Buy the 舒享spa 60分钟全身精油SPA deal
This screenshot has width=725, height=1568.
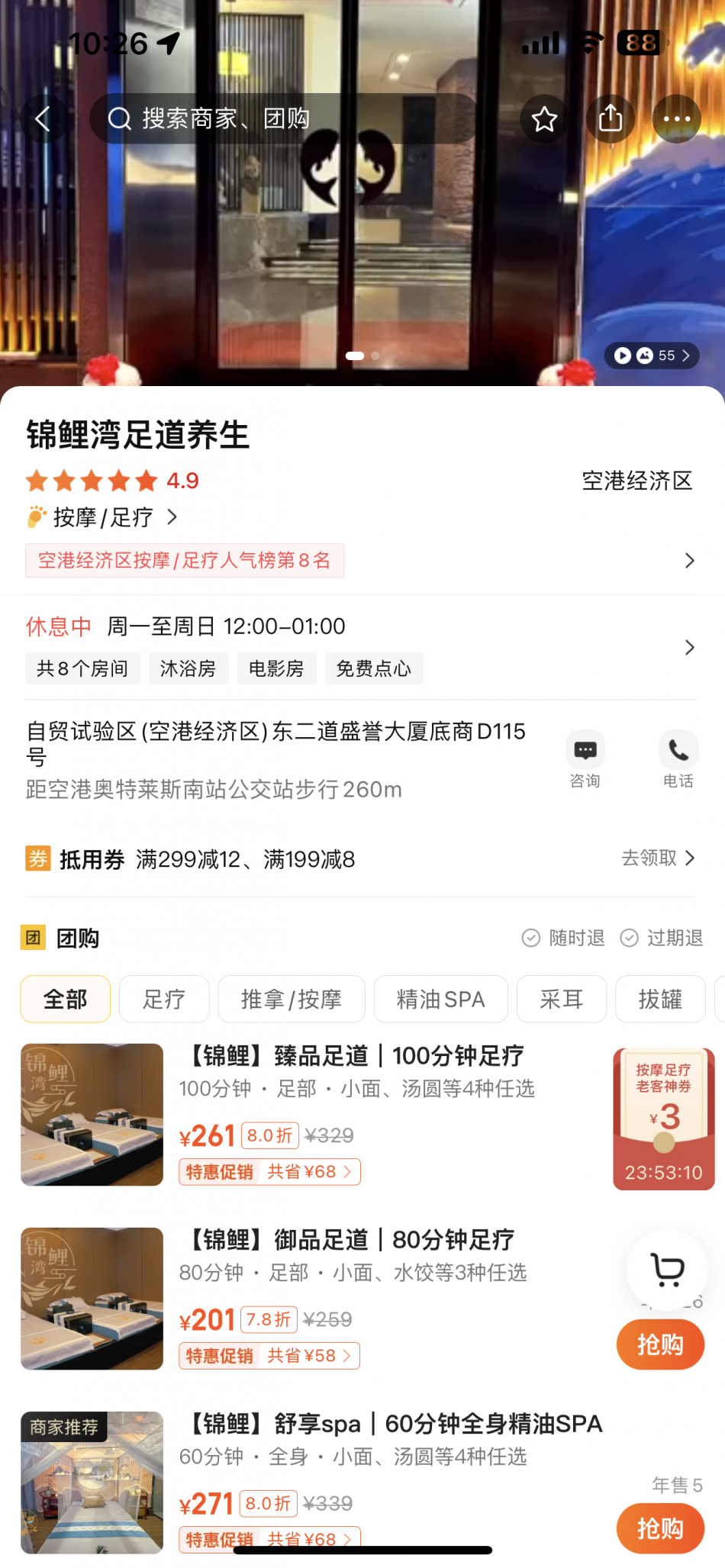[660, 1528]
